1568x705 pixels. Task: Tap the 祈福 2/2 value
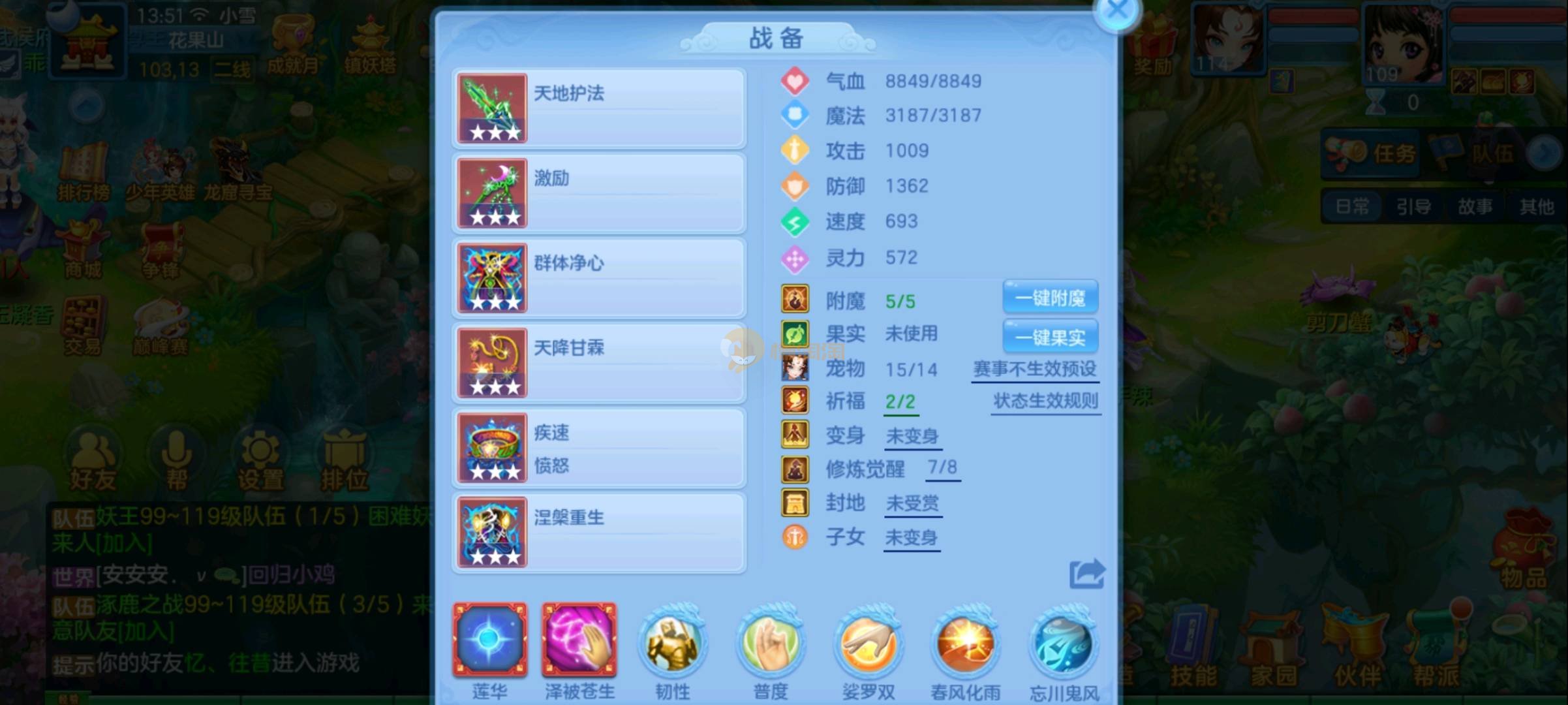click(x=900, y=401)
